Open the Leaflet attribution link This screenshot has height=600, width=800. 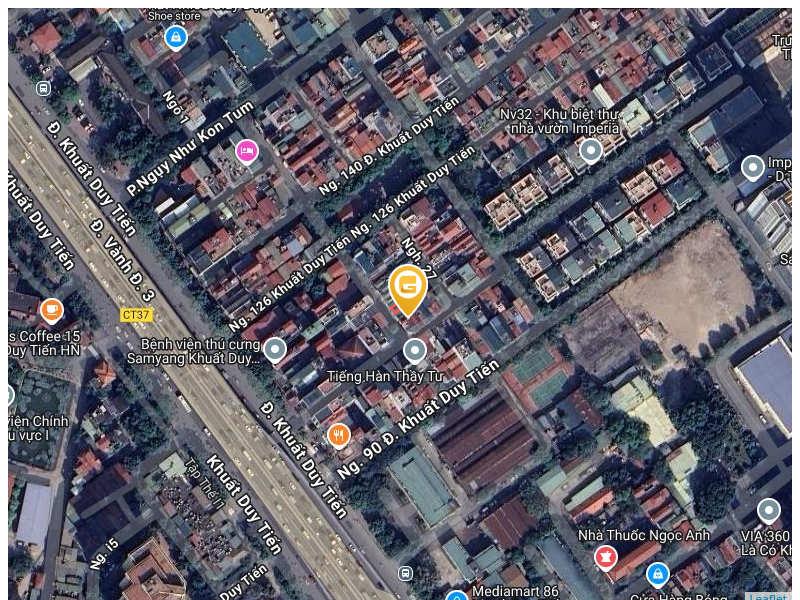[x=770, y=596]
